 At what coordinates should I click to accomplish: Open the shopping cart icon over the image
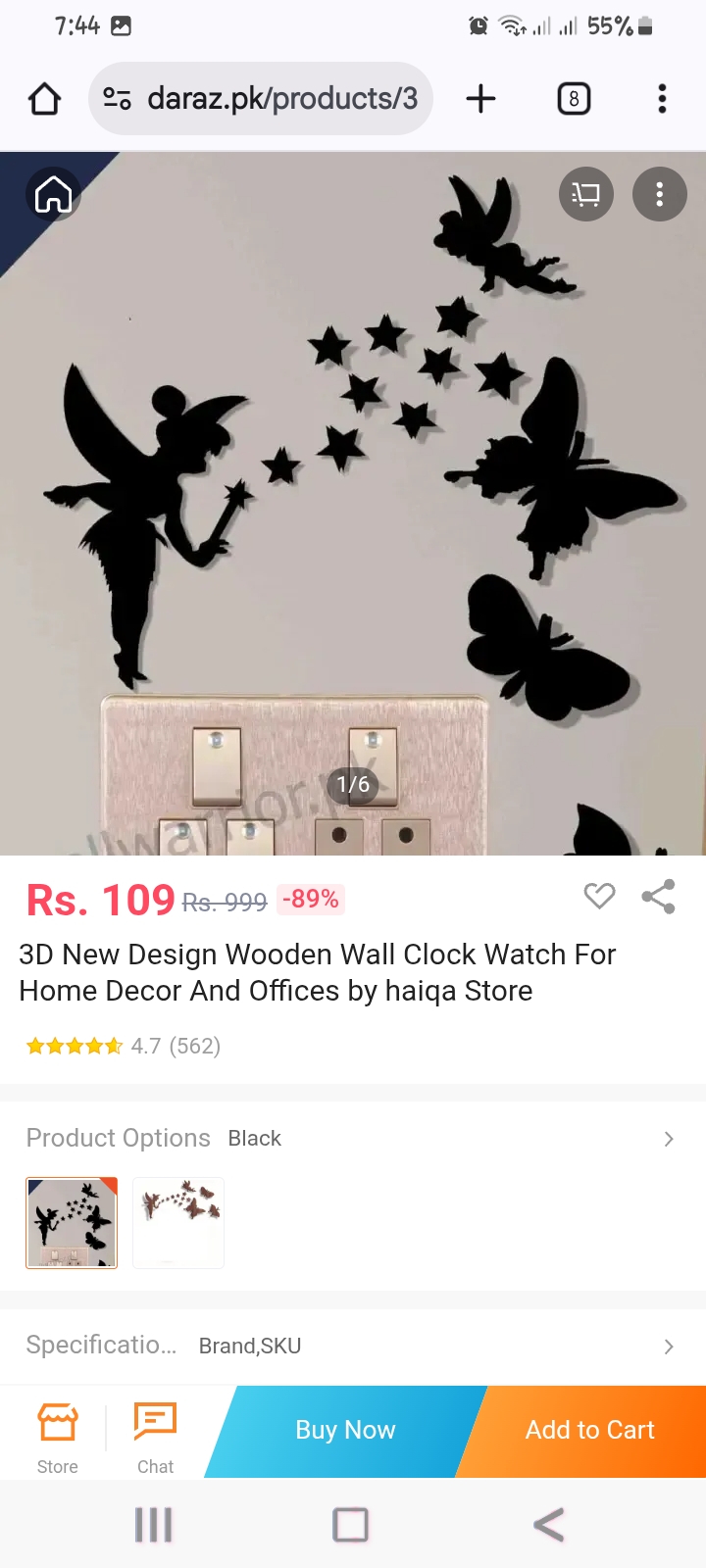click(x=585, y=194)
